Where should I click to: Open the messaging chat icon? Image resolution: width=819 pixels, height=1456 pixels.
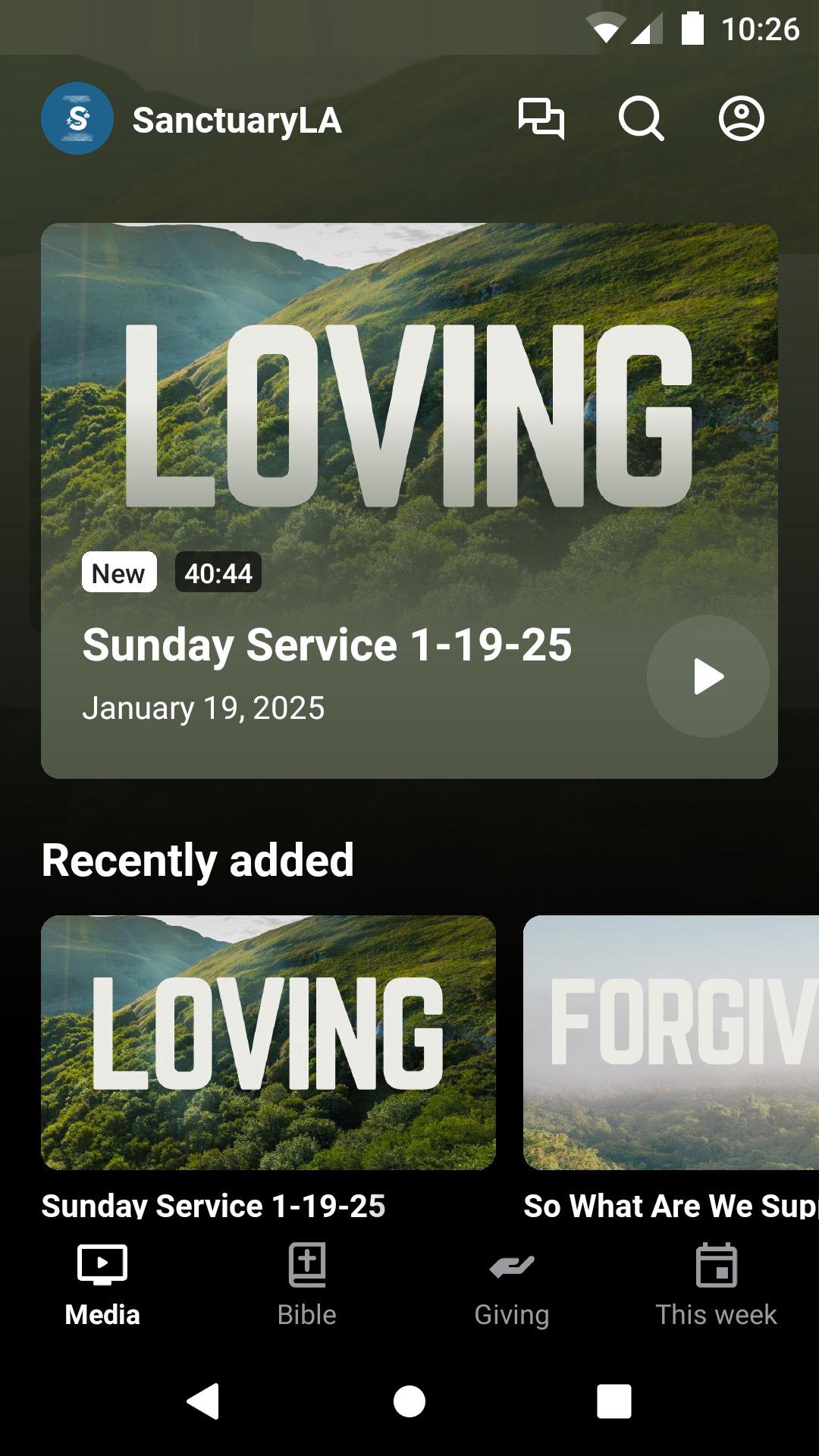[x=541, y=119]
